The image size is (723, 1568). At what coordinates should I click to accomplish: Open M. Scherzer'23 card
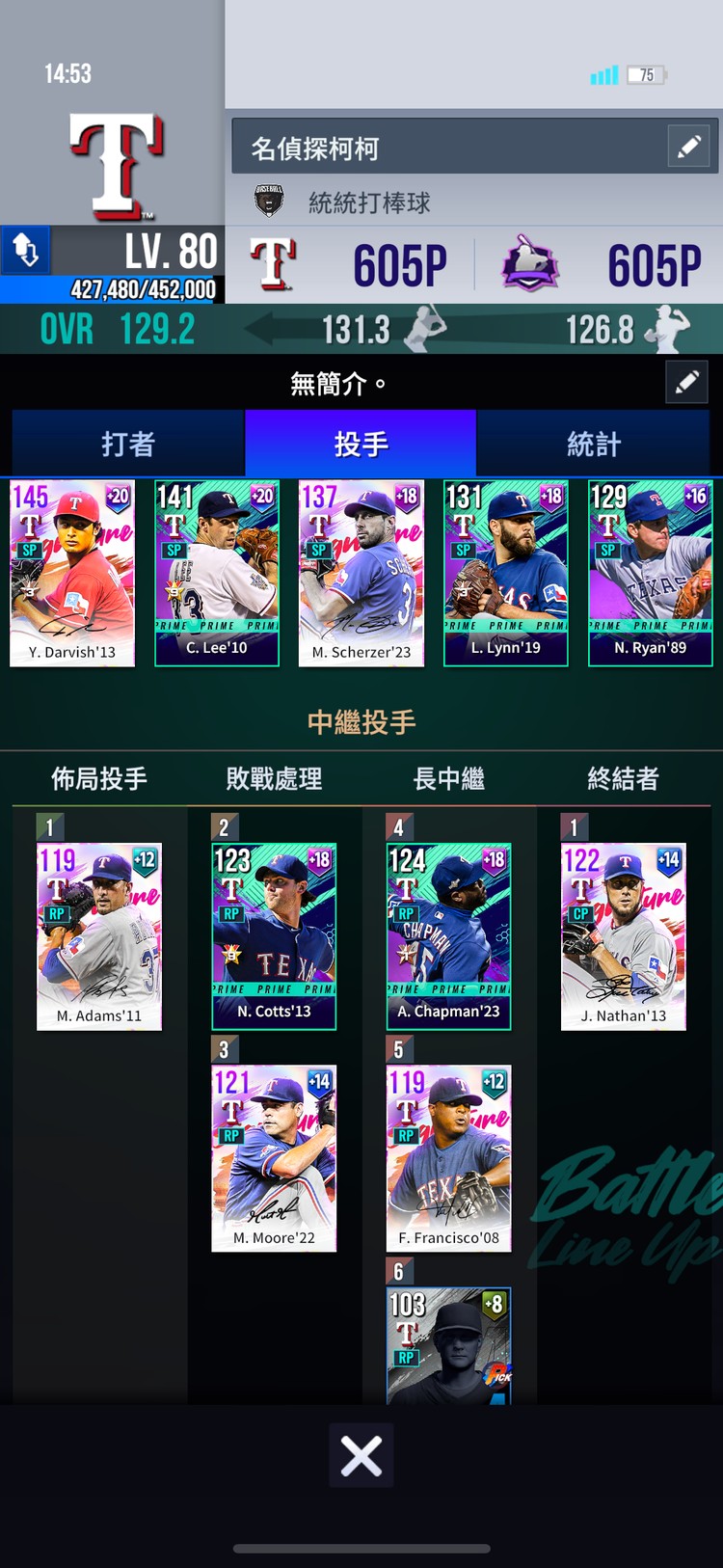[x=361, y=573]
